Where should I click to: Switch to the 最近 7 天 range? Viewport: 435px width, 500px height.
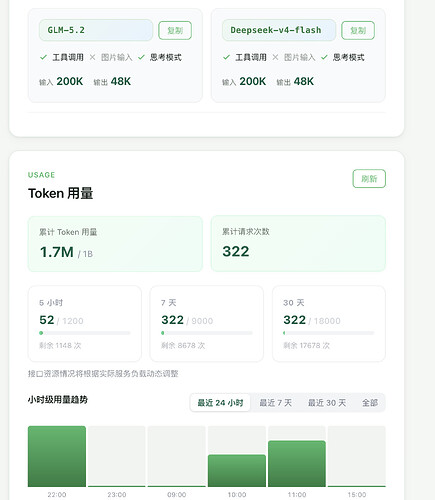point(276,403)
